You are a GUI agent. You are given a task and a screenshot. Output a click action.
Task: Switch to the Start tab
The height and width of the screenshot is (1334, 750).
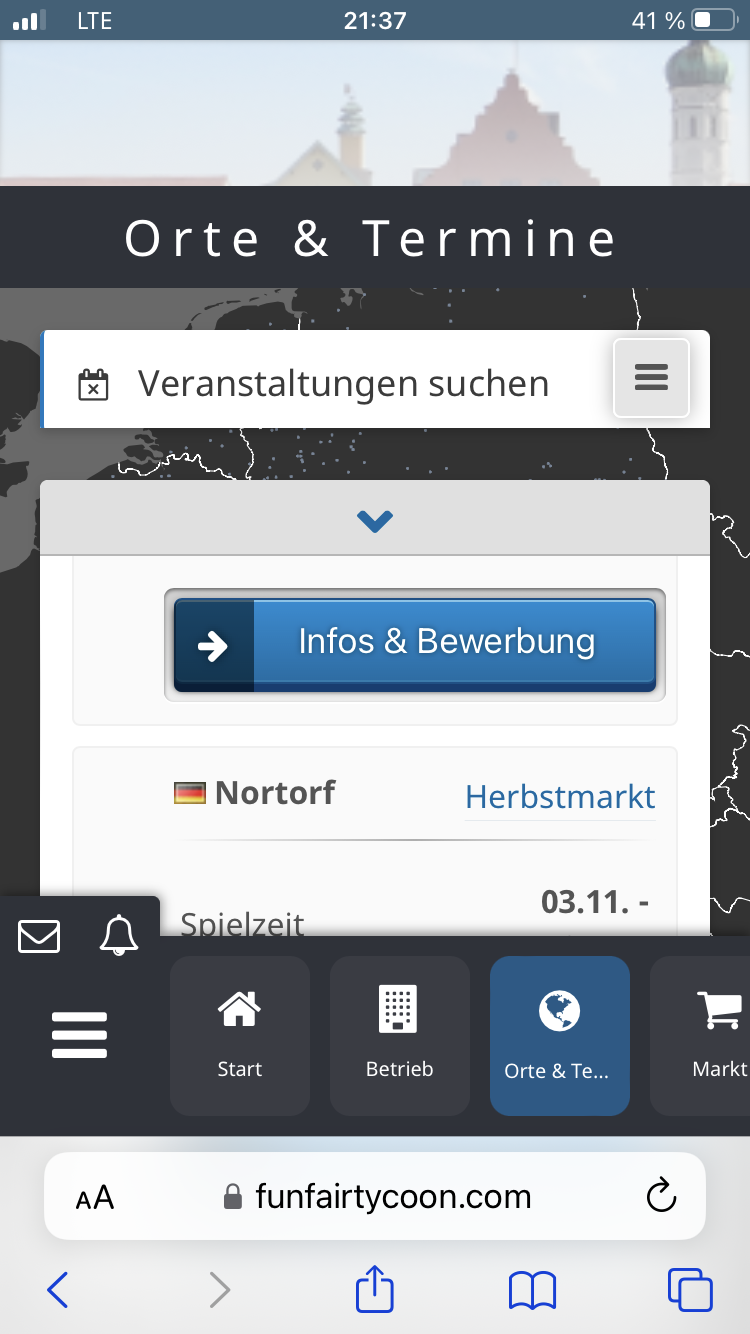[x=240, y=1036]
